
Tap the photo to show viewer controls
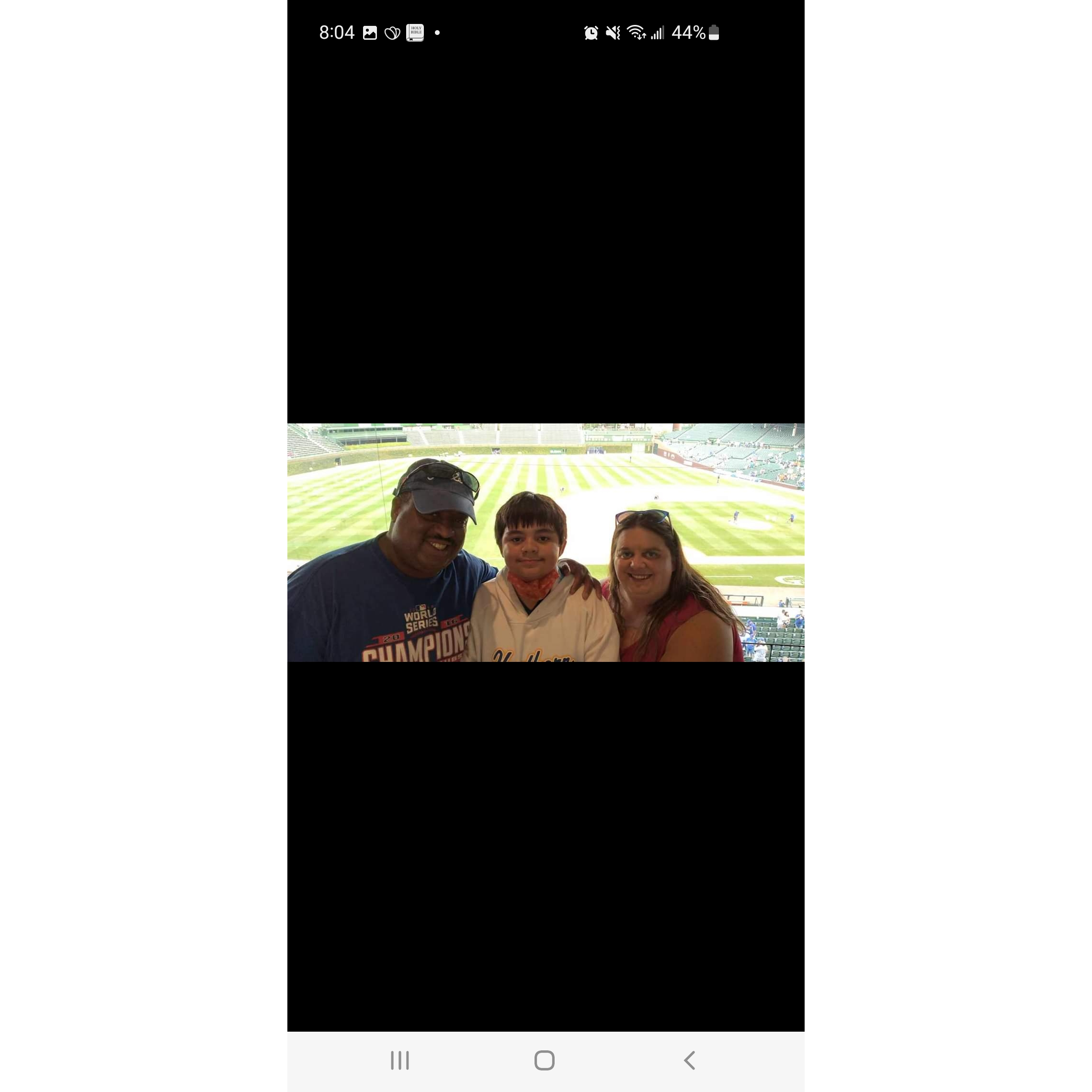(546, 542)
